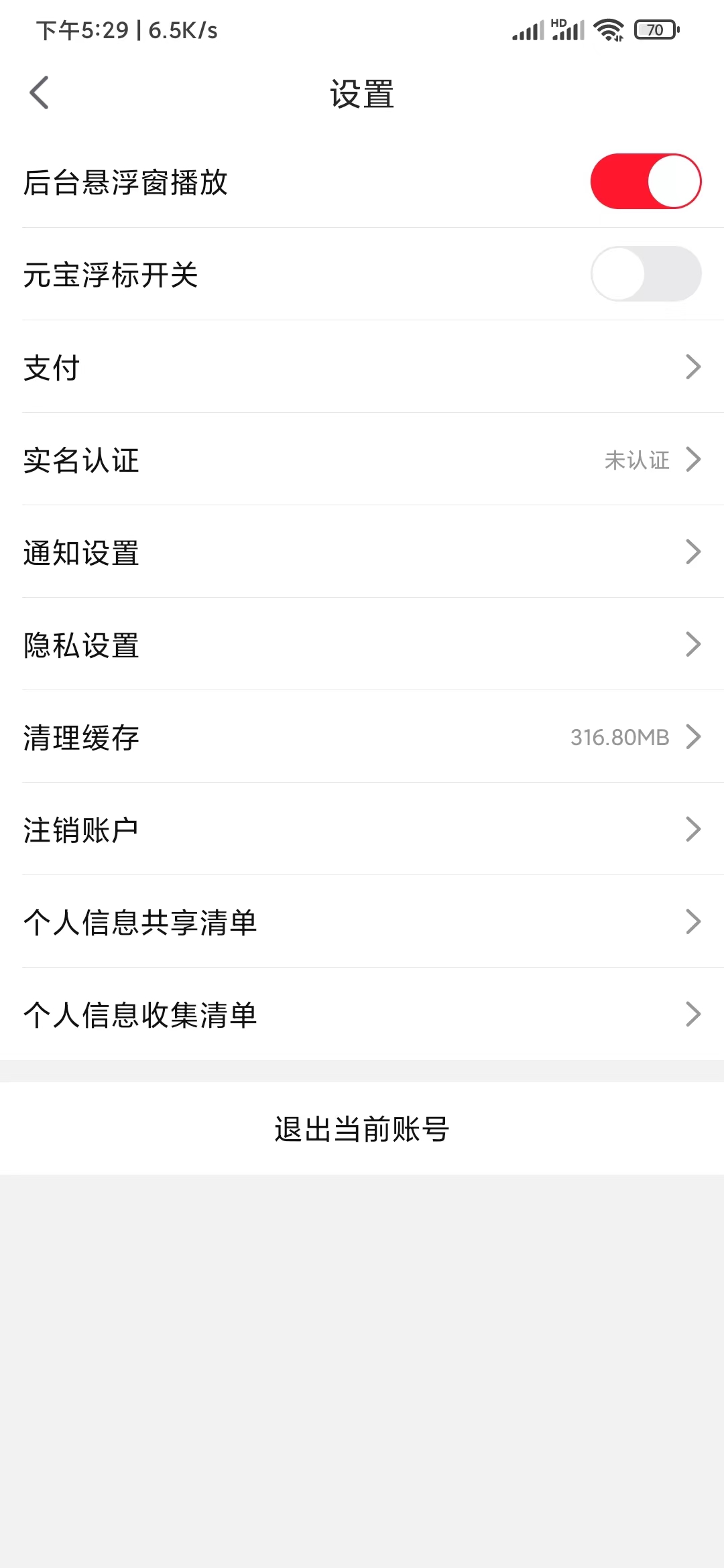Enable 元宝浮标开关 switch

(x=646, y=273)
